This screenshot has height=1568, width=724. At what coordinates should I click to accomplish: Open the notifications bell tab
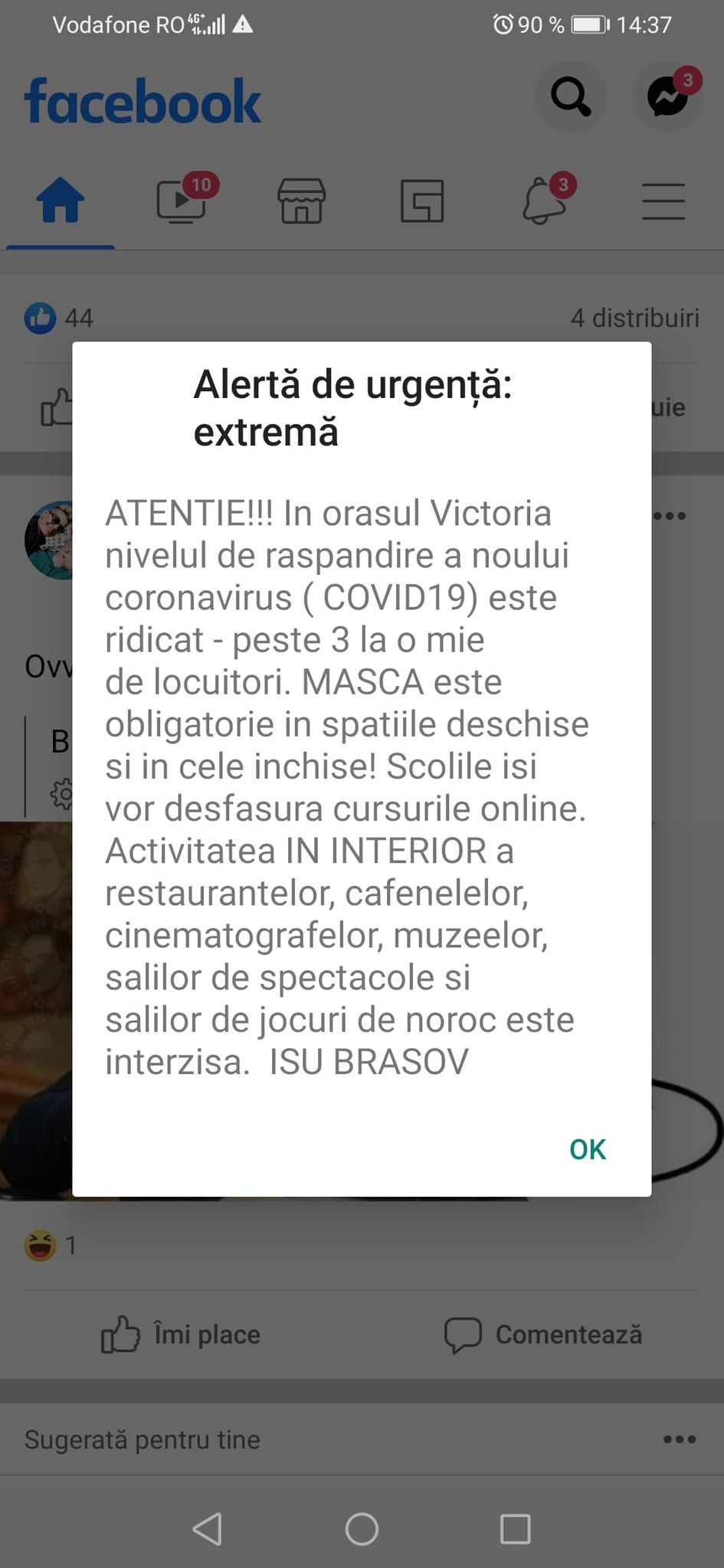[543, 201]
